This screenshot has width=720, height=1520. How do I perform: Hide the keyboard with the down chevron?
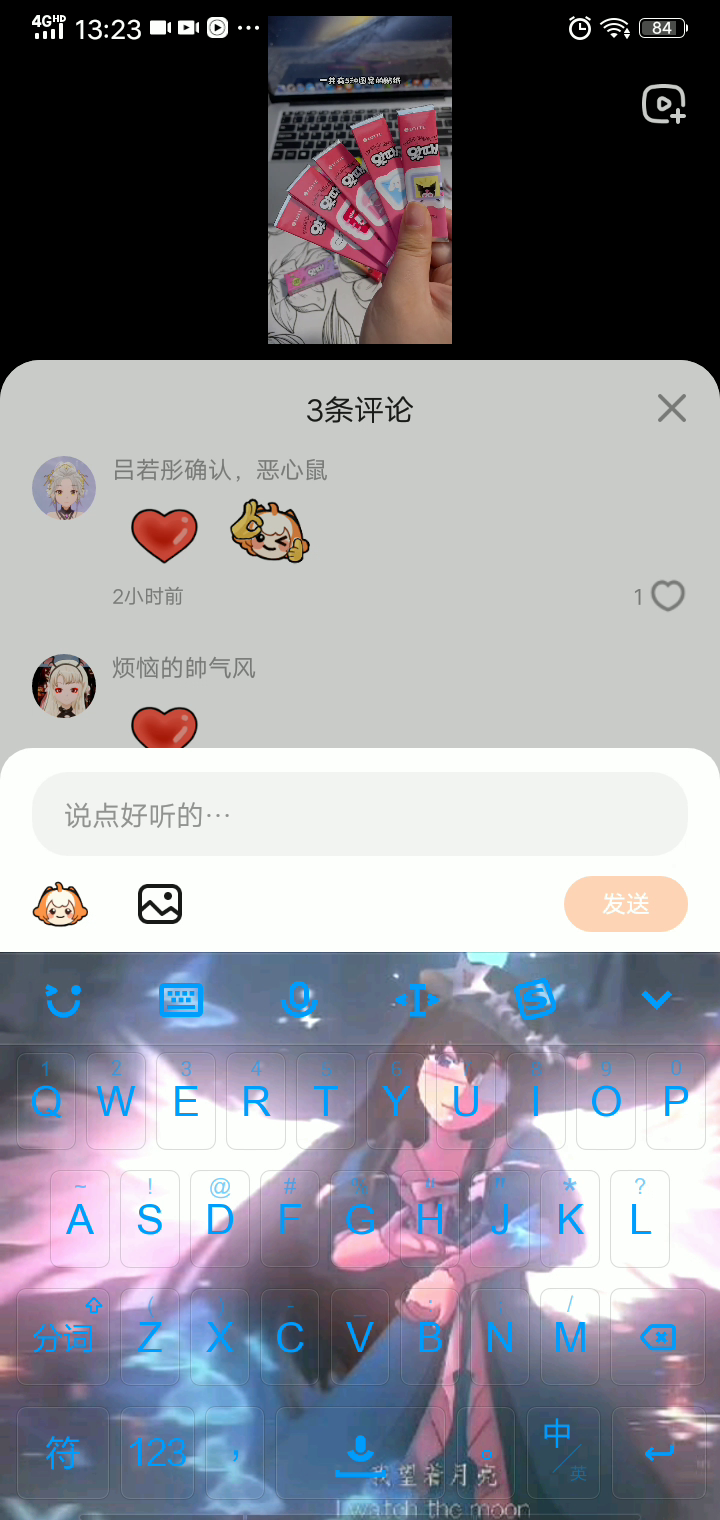[x=656, y=999]
